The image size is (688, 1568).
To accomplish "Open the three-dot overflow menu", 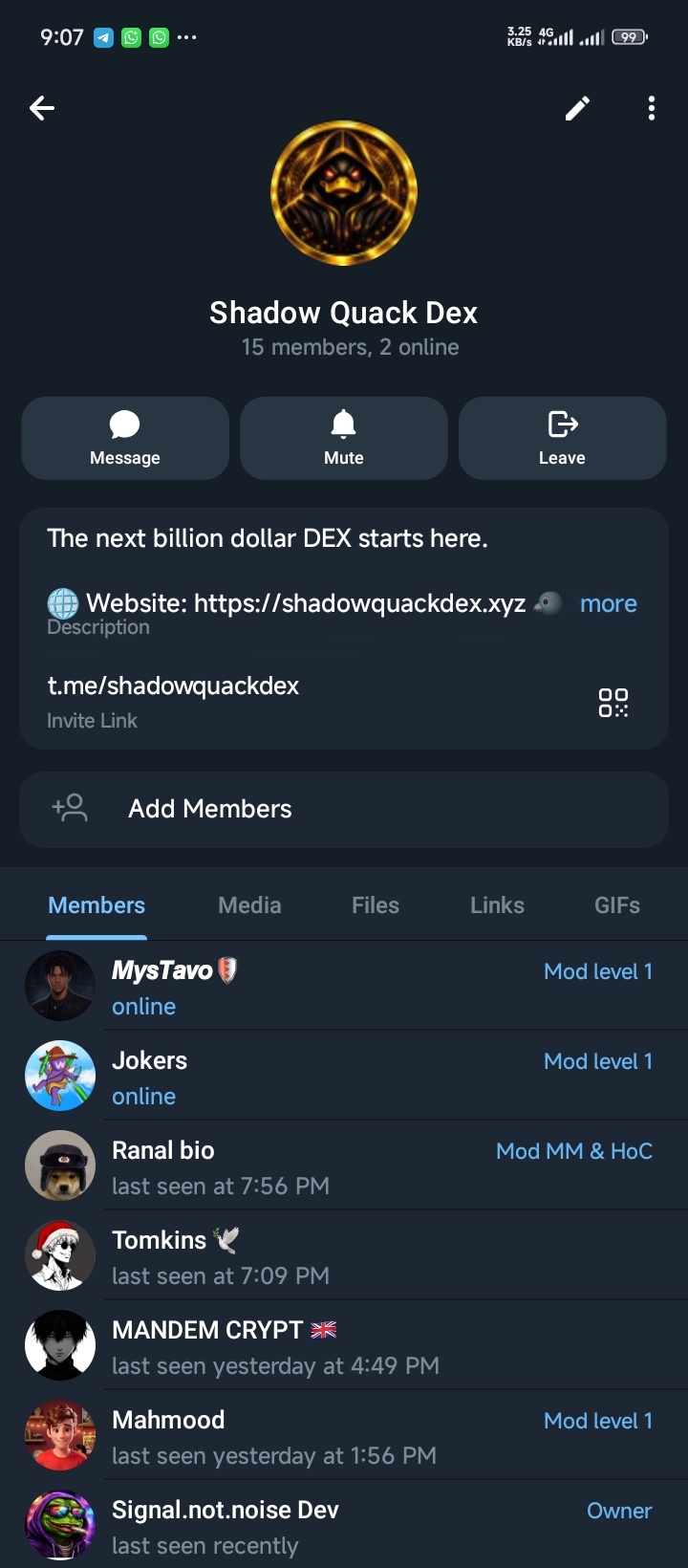I will pos(652,108).
